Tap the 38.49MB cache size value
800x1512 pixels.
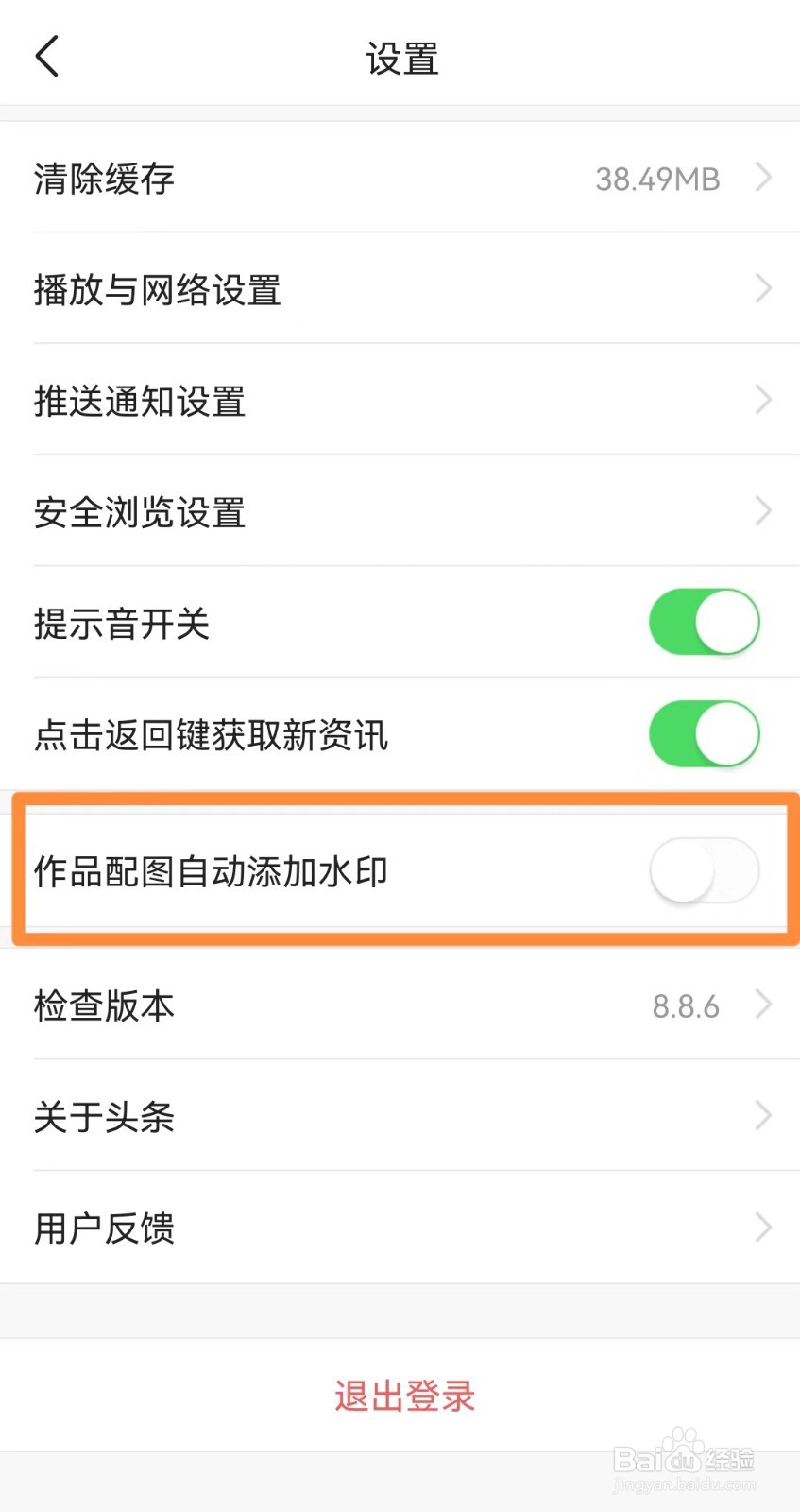click(x=658, y=178)
